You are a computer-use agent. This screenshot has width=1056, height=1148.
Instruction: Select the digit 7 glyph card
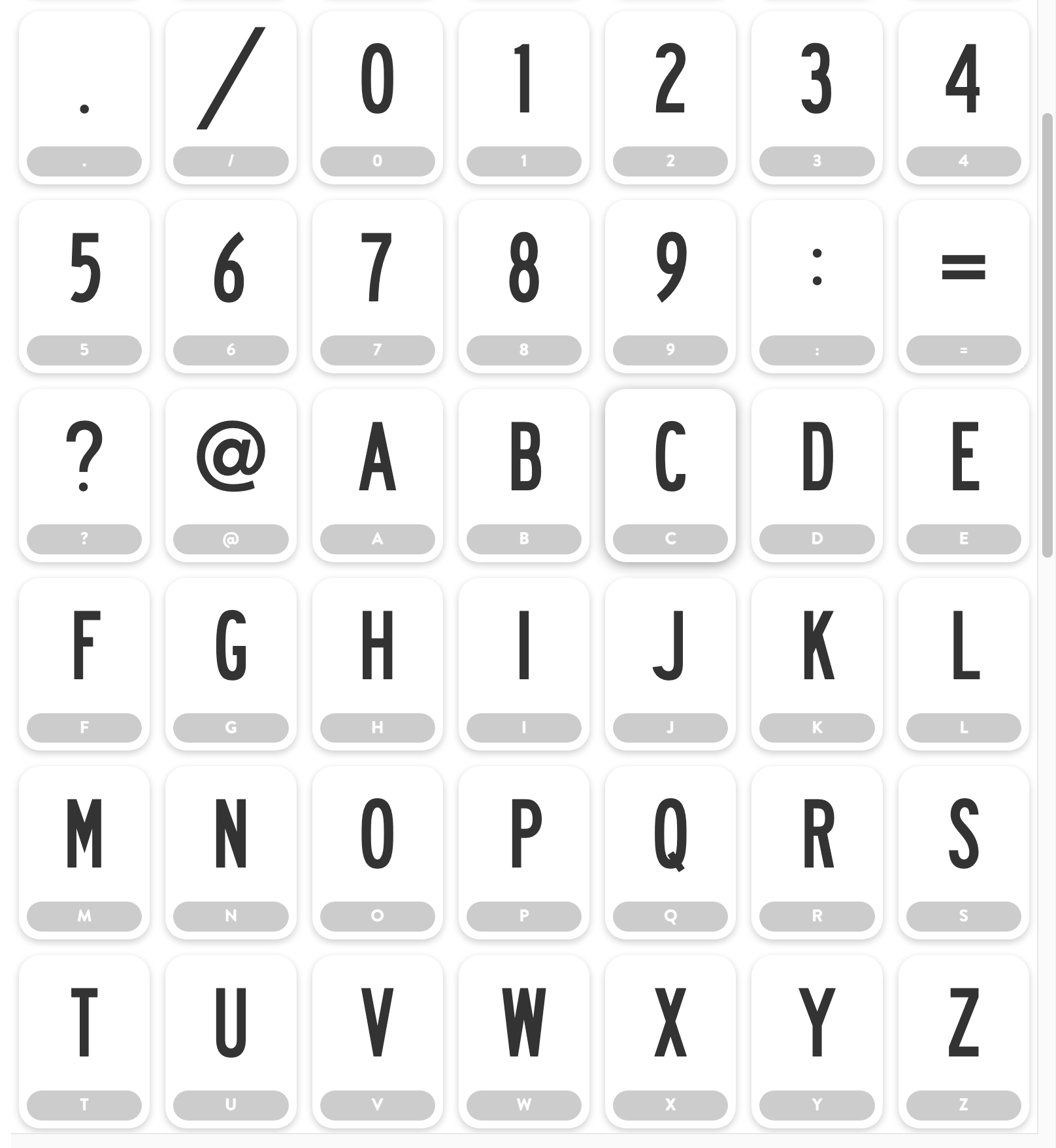point(377,286)
